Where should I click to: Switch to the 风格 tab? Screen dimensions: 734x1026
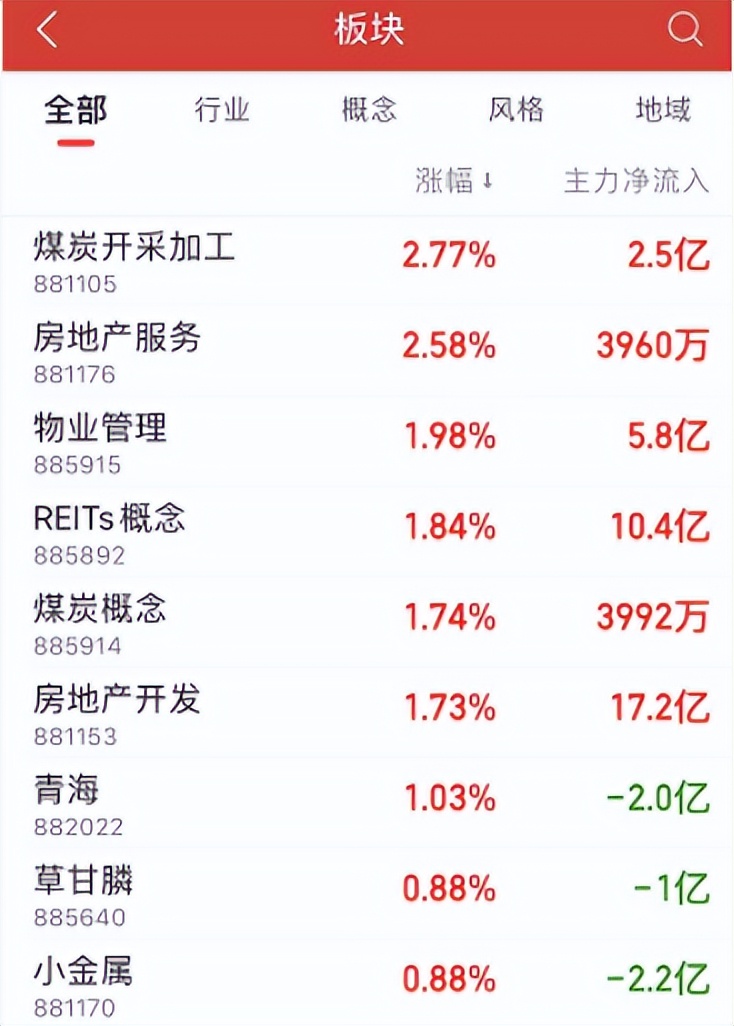point(516,110)
